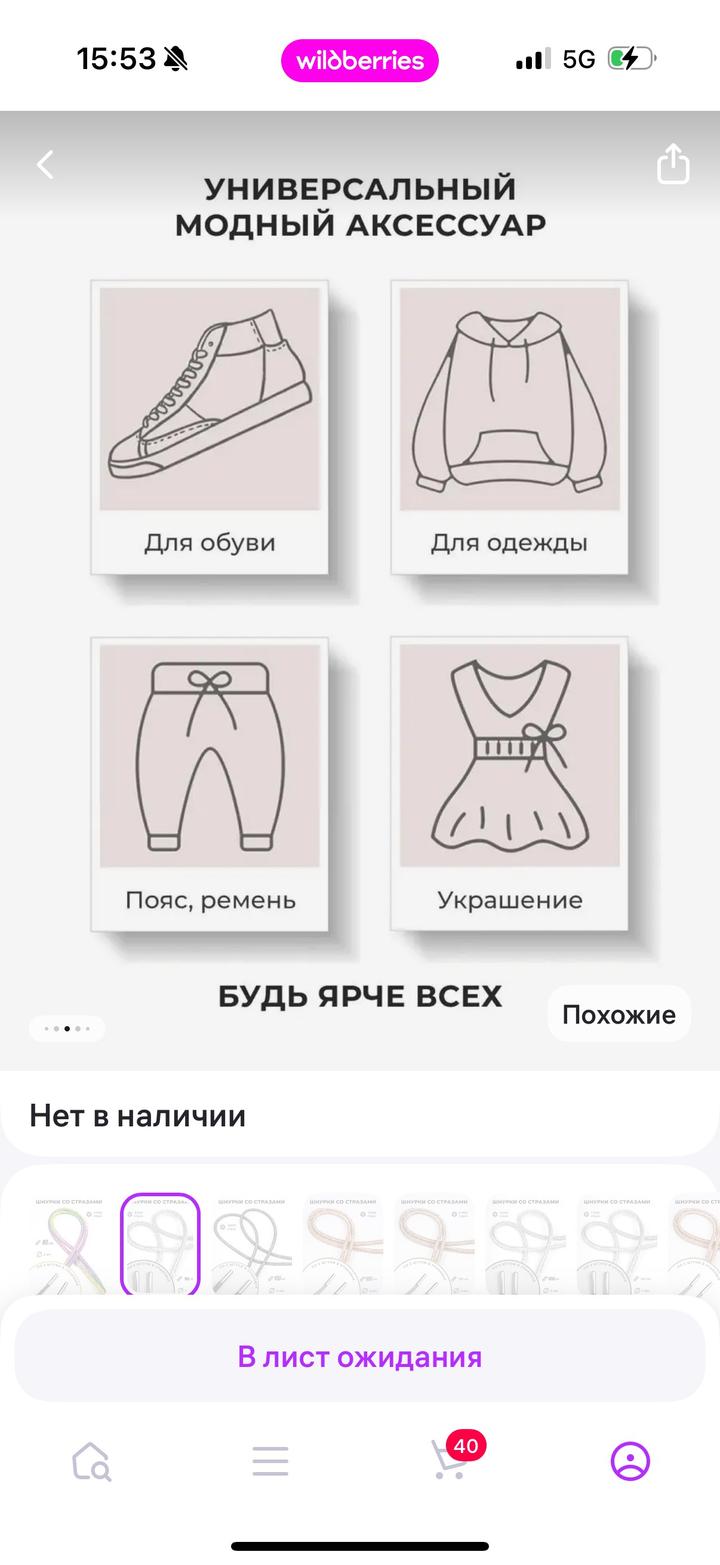Share this product

click(673, 164)
